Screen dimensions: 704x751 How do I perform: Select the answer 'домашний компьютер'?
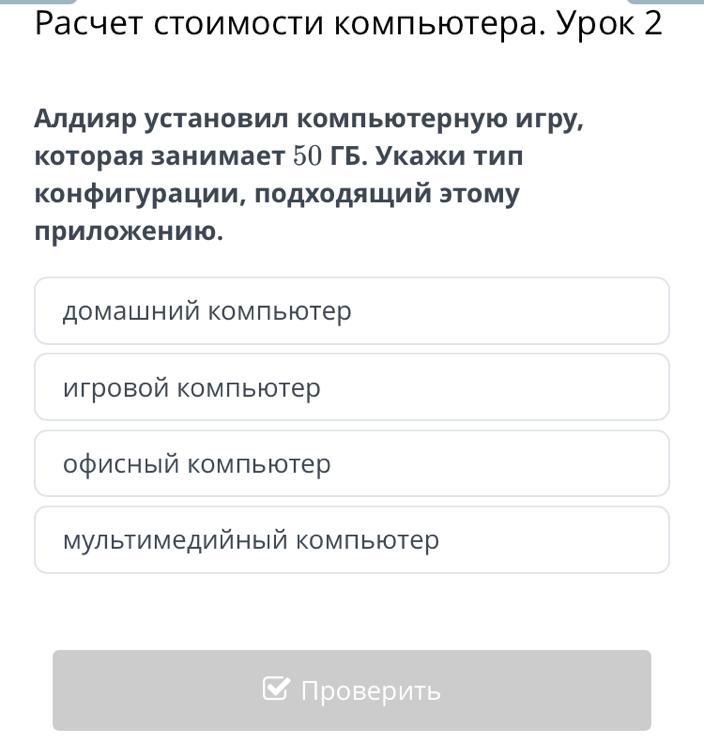point(351,311)
